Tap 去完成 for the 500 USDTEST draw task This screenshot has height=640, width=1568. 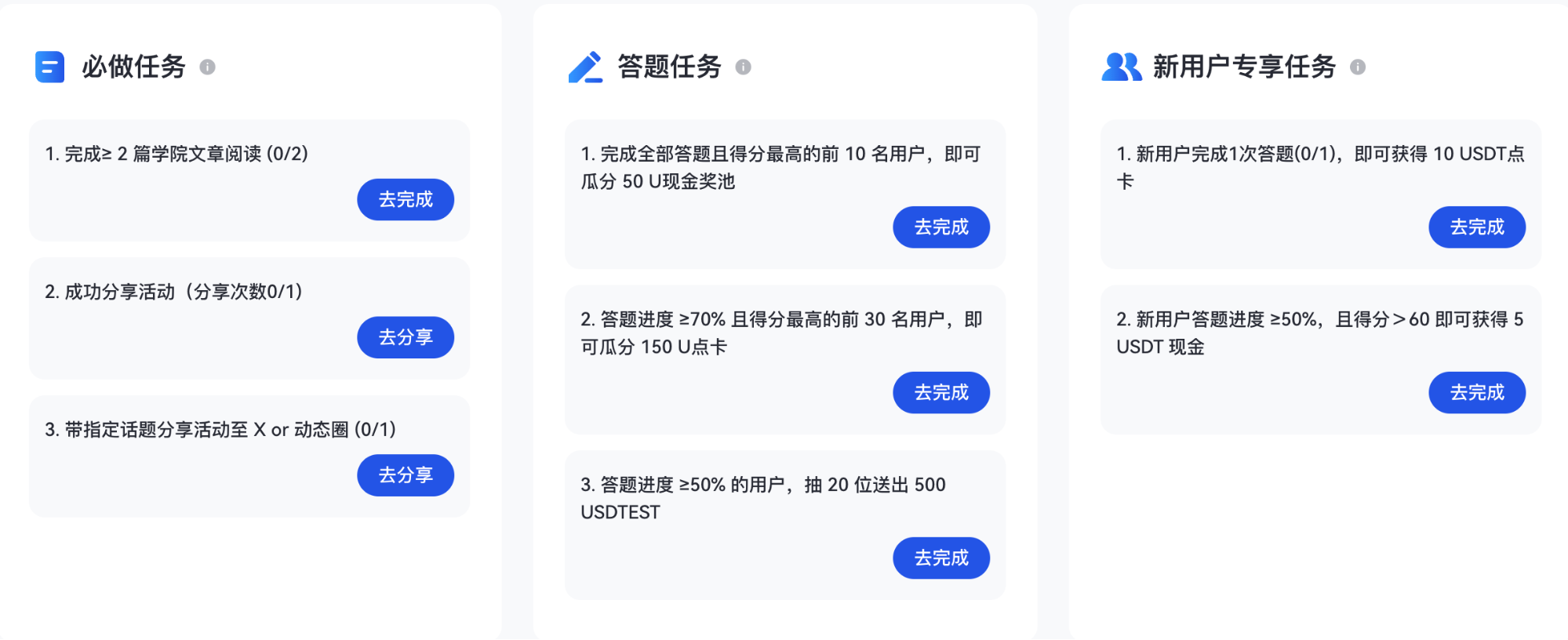941,558
